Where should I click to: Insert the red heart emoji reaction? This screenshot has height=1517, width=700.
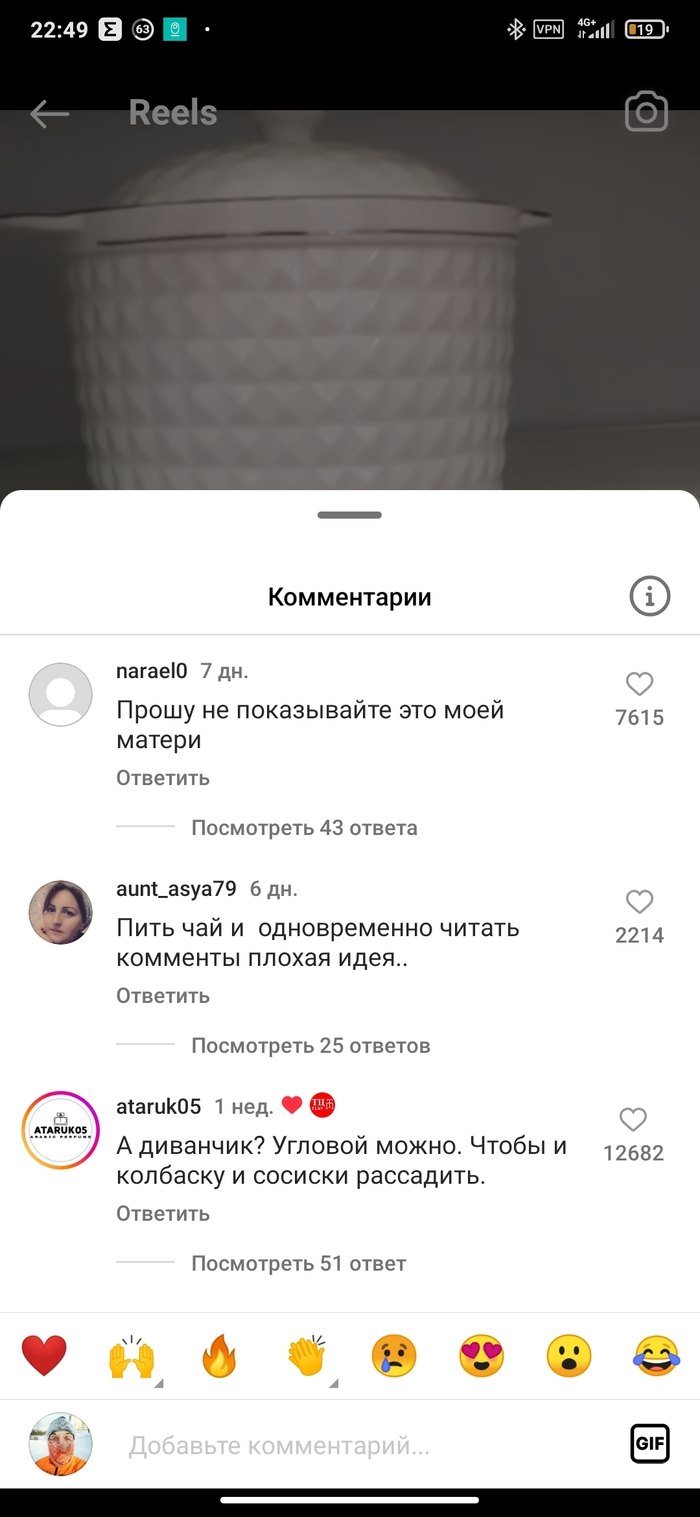tap(44, 1357)
